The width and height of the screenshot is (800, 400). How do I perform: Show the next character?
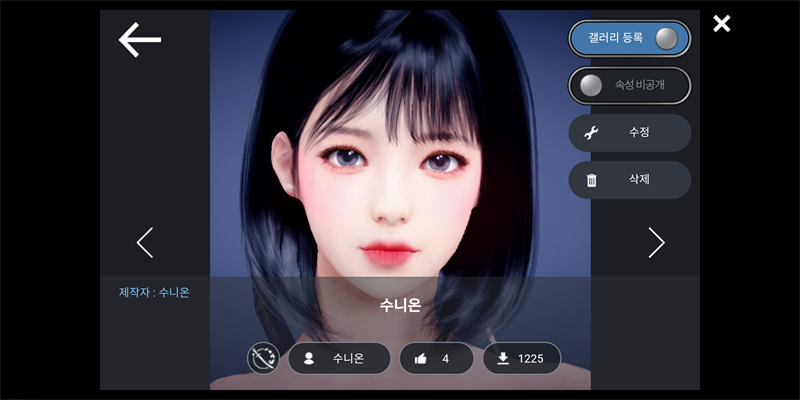(x=656, y=242)
